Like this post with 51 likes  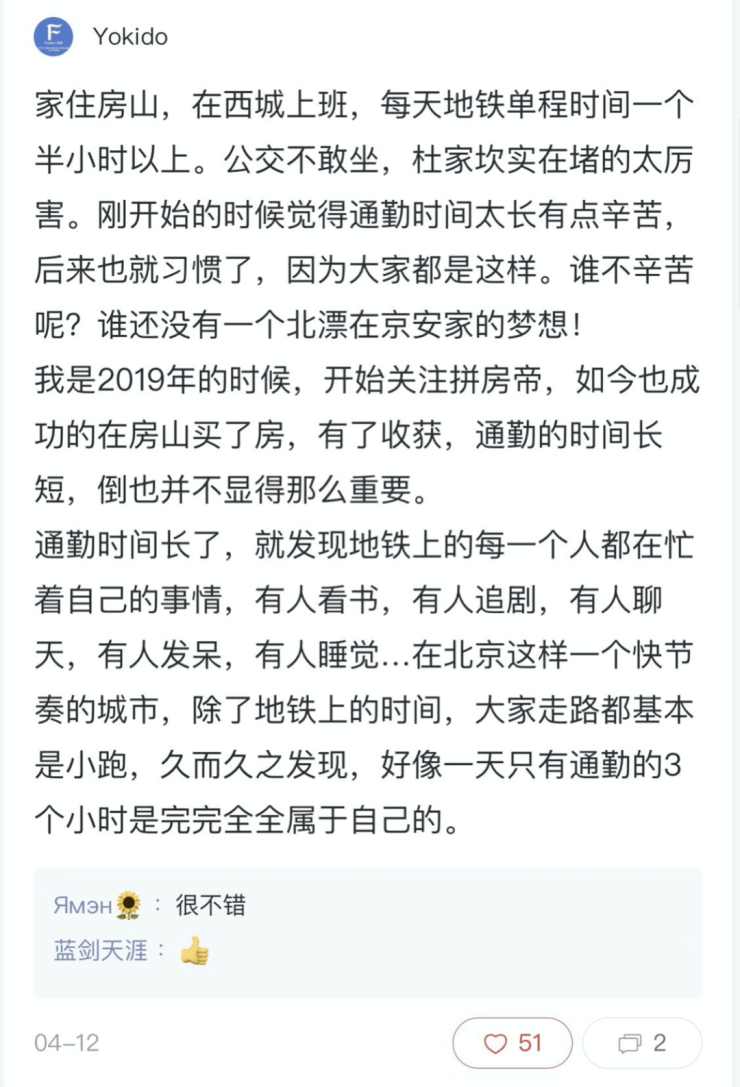tap(512, 1043)
